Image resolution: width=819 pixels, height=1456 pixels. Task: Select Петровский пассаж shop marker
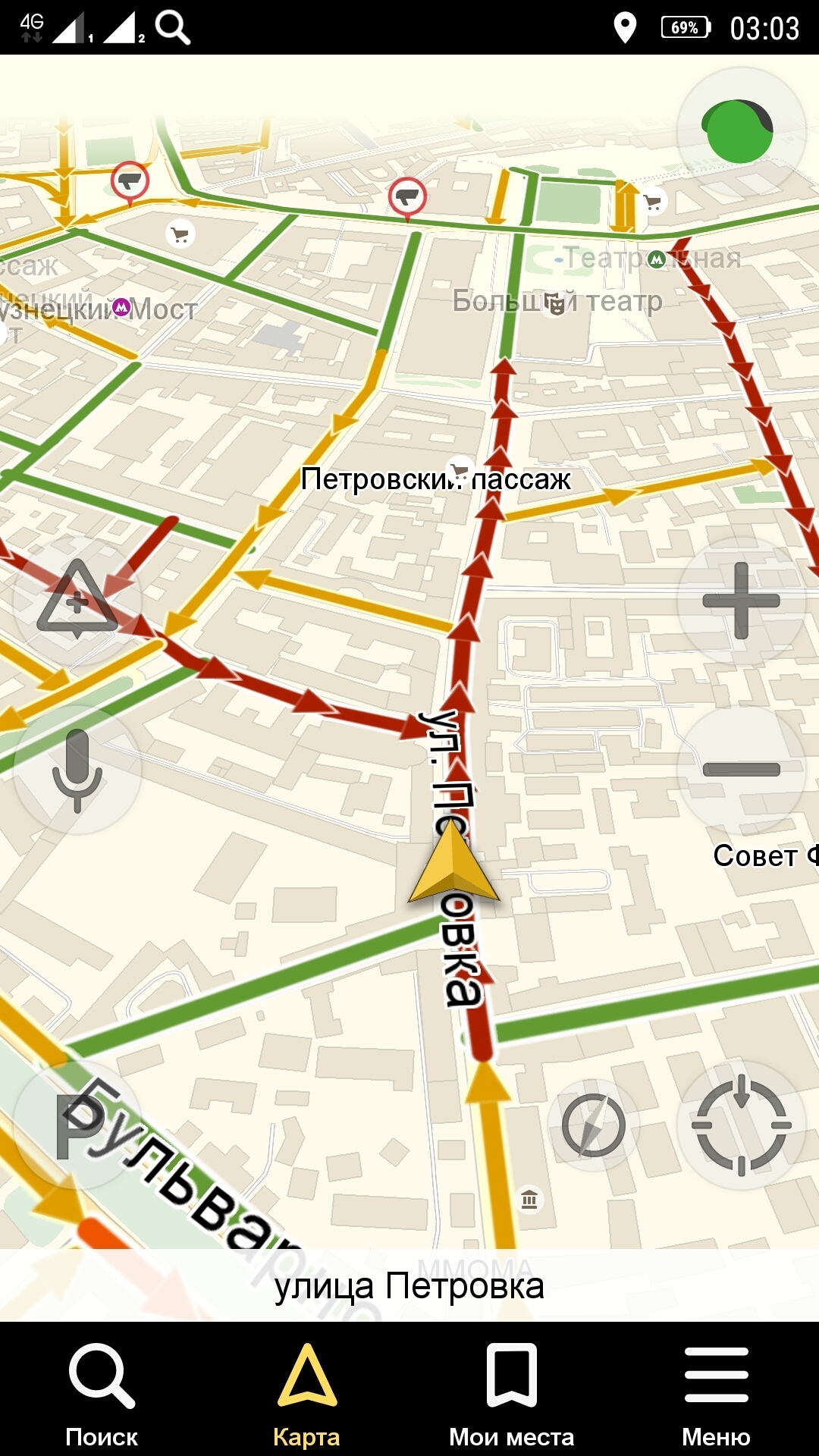460,469
